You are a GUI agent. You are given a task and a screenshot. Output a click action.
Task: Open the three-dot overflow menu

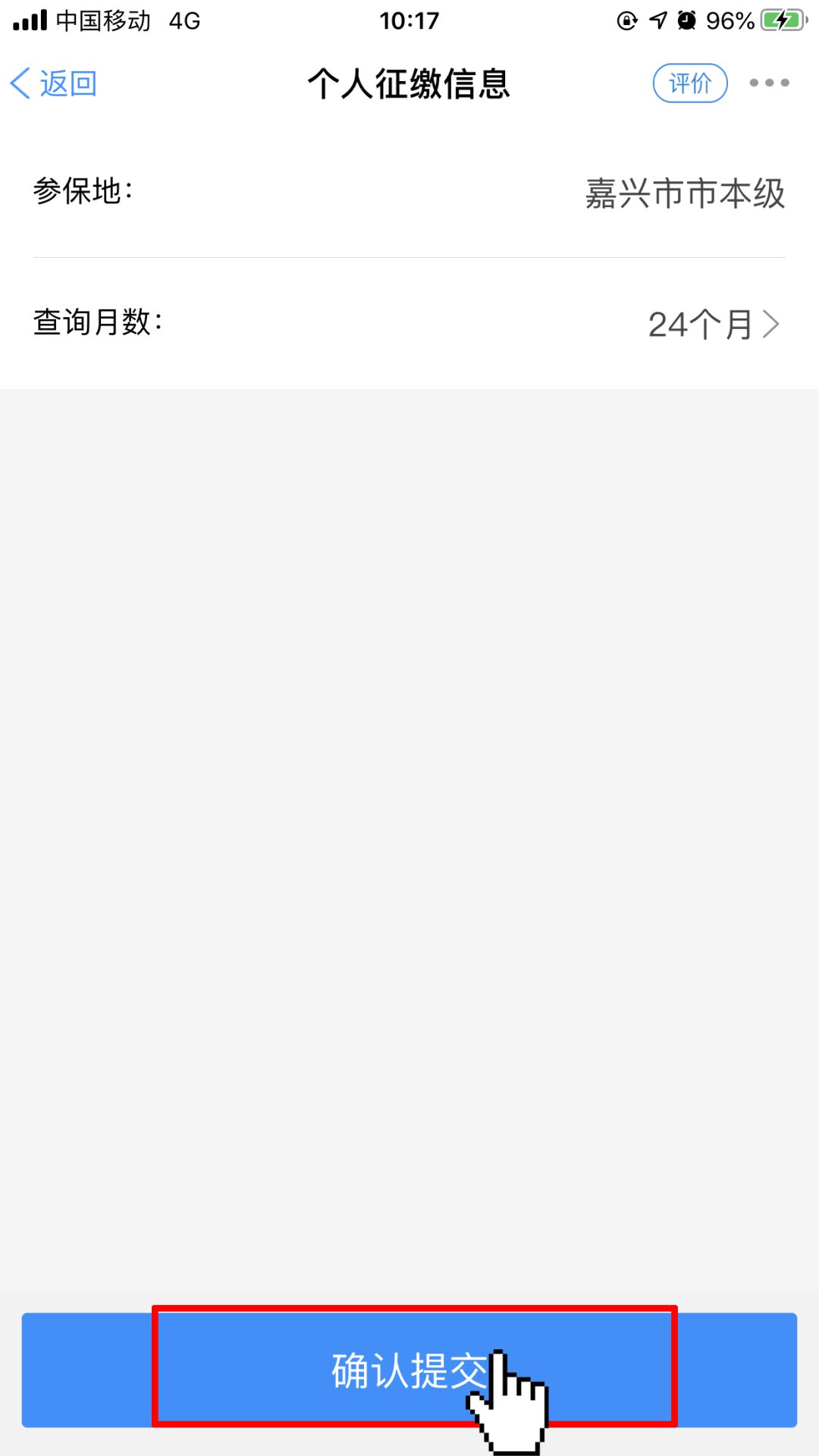769,83
